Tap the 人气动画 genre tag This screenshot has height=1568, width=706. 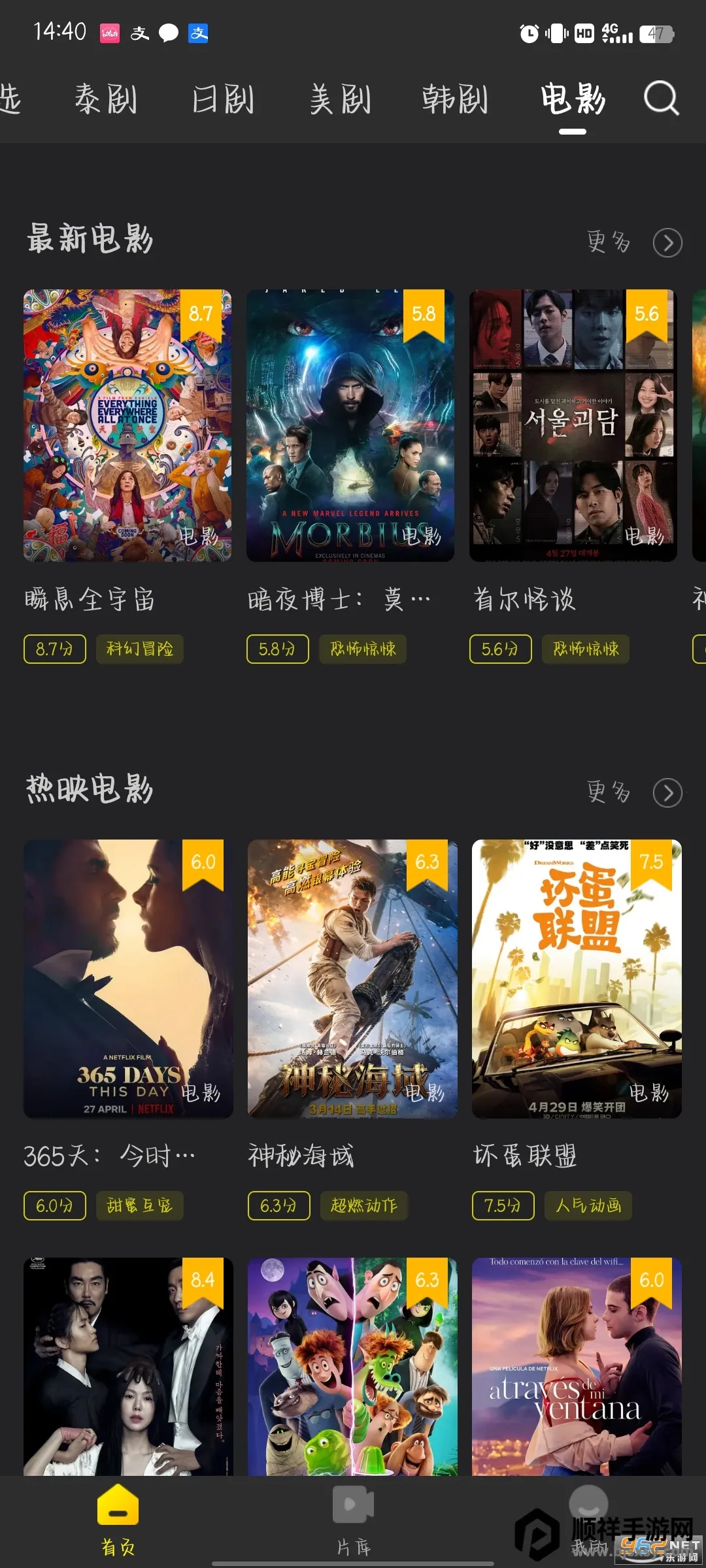coord(588,1205)
